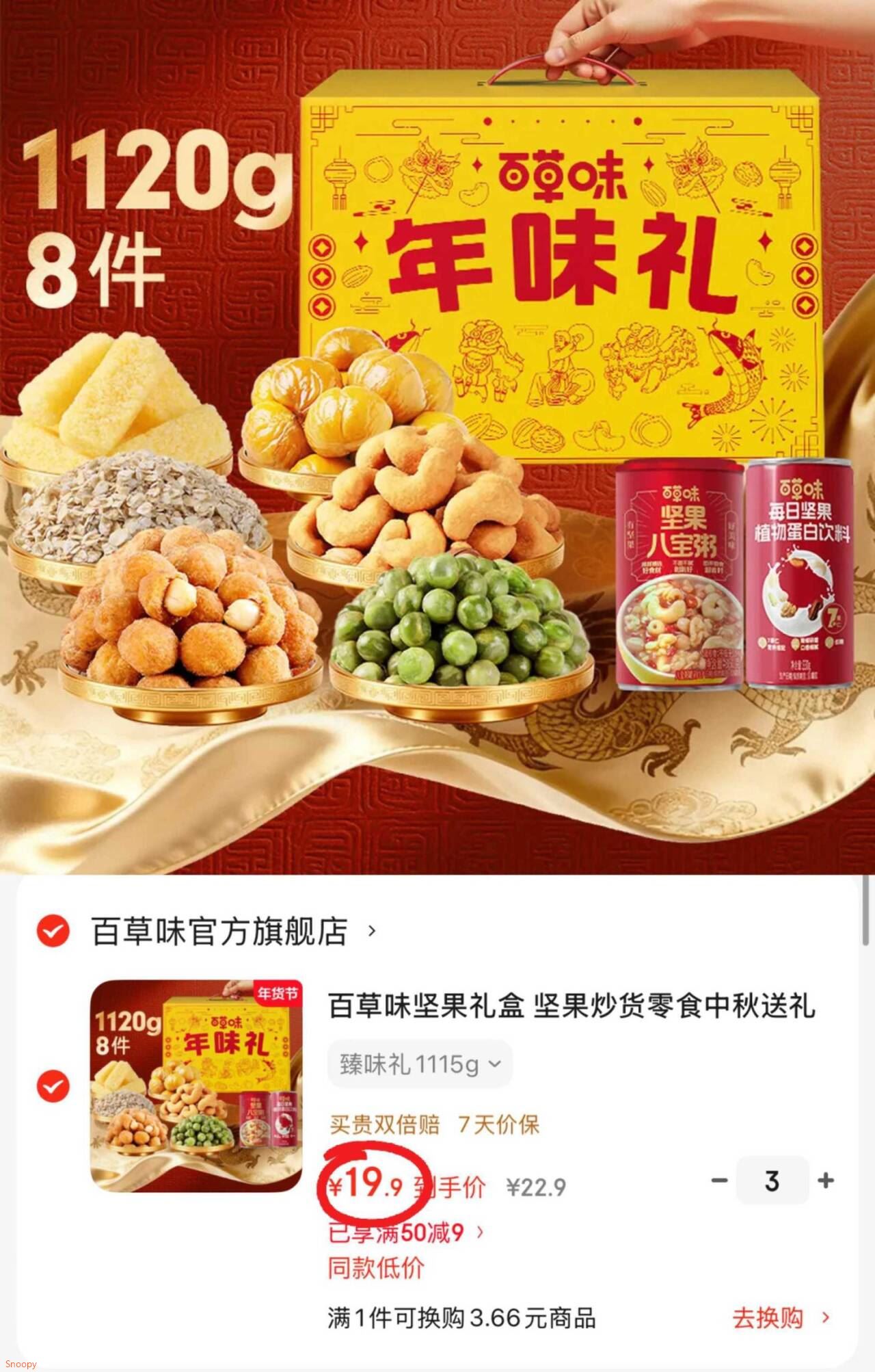
Task: View the 年味礼 gift box banner
Action: click(x=561, y=260)
